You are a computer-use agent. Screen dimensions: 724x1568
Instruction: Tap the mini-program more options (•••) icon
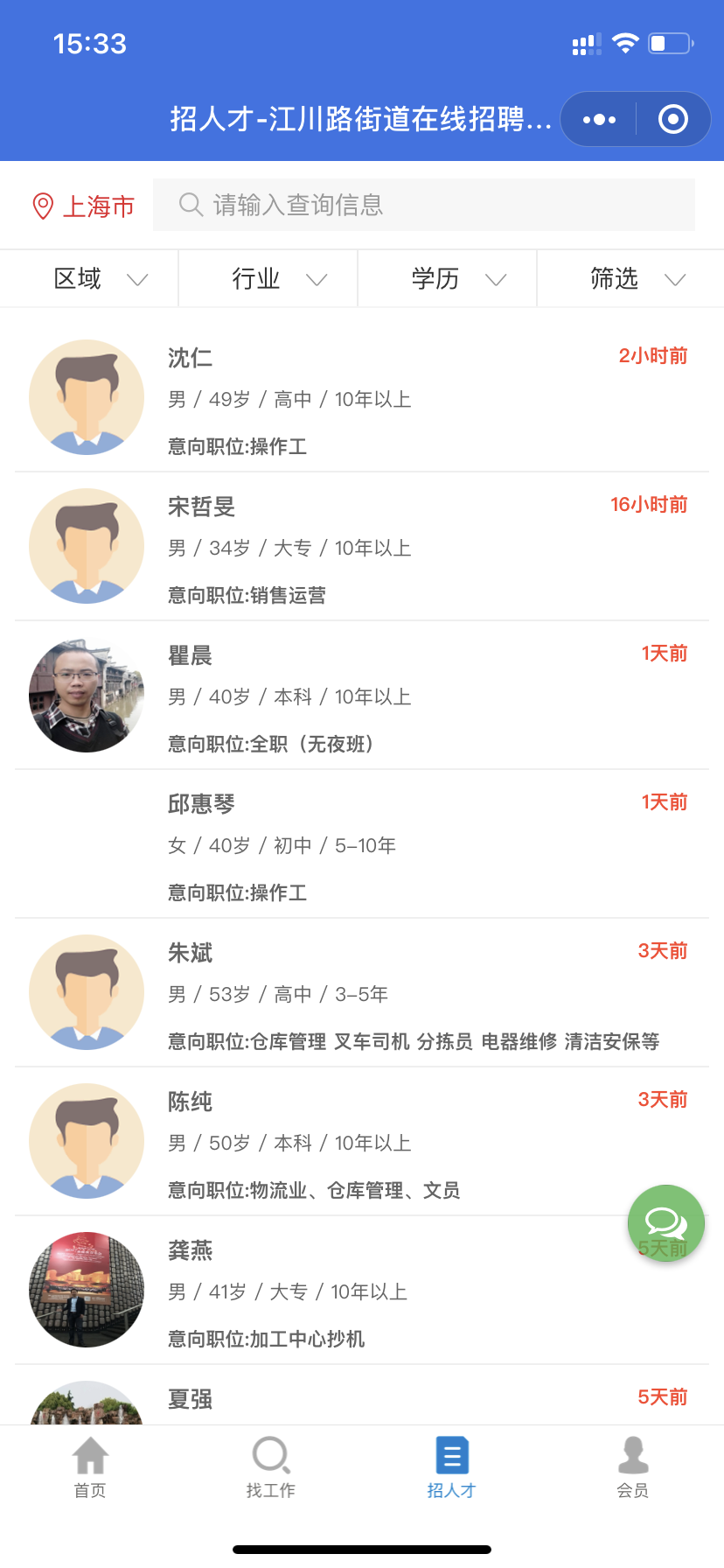598,119
